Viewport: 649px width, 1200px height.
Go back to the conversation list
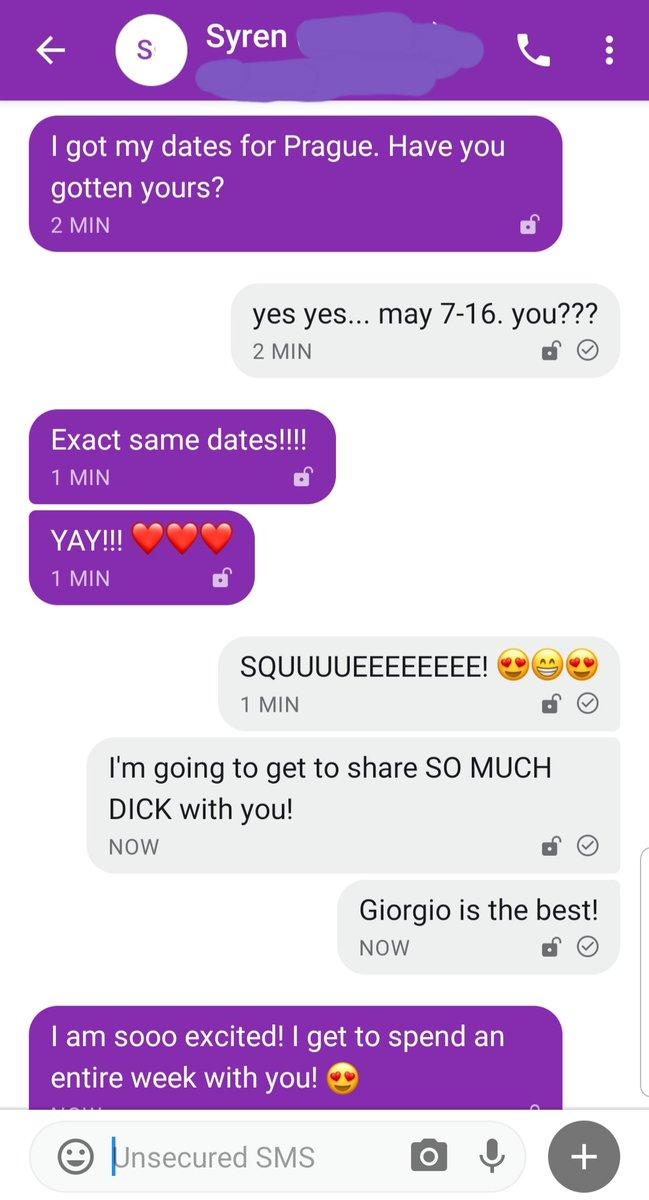click(x=50, y=51)
